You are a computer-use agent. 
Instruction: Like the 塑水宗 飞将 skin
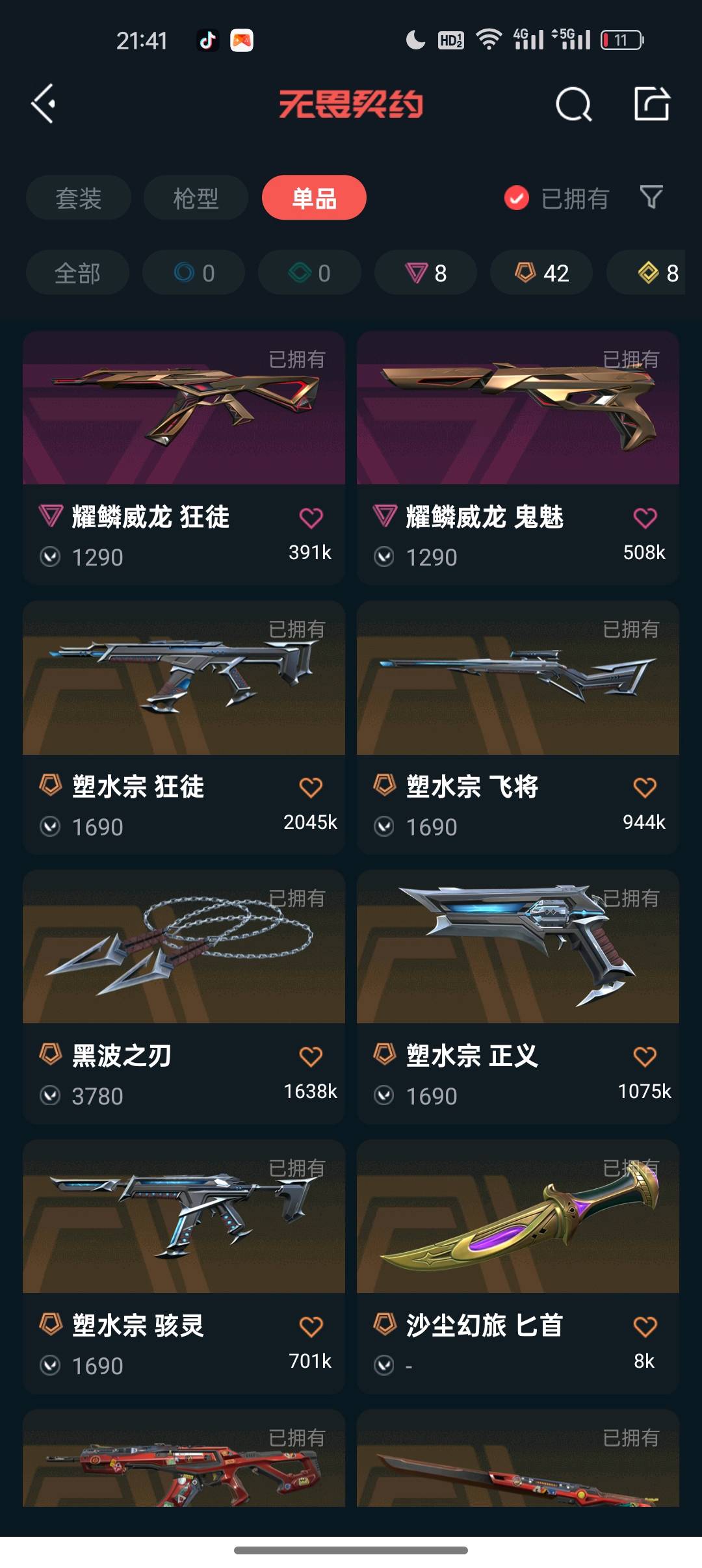click(645, 787)
